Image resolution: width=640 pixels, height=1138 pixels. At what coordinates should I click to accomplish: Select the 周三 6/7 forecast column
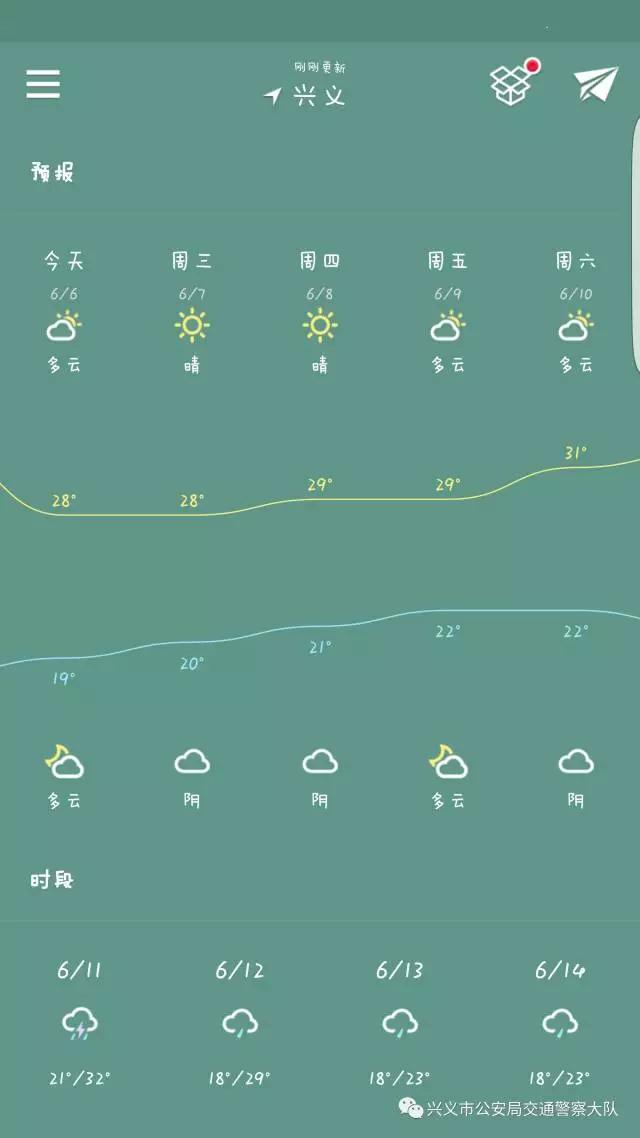[x=192, y=312]
